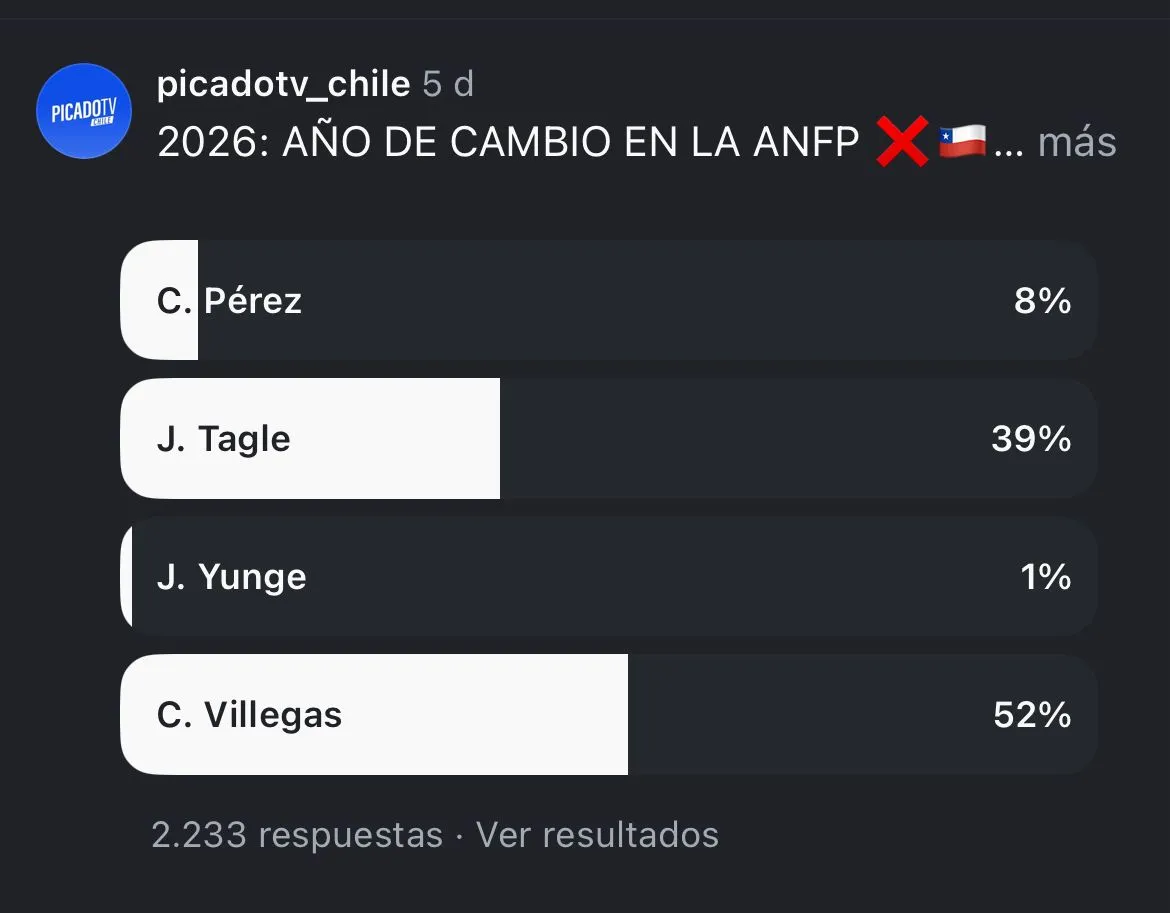Open the picadotv_chile username link
This screenshot has height=913, width=1170.
(x=283, y=84)
